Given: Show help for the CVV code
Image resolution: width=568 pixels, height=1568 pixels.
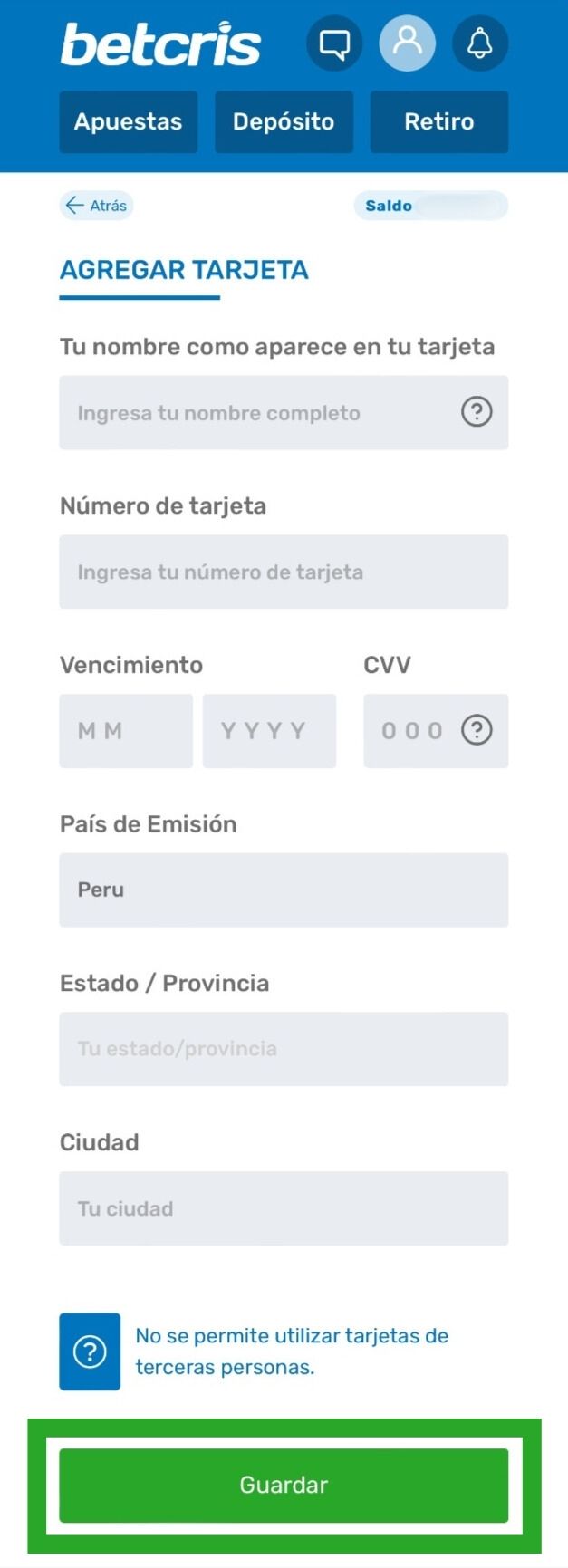Looking at the screenshot, I should [477, 730].
